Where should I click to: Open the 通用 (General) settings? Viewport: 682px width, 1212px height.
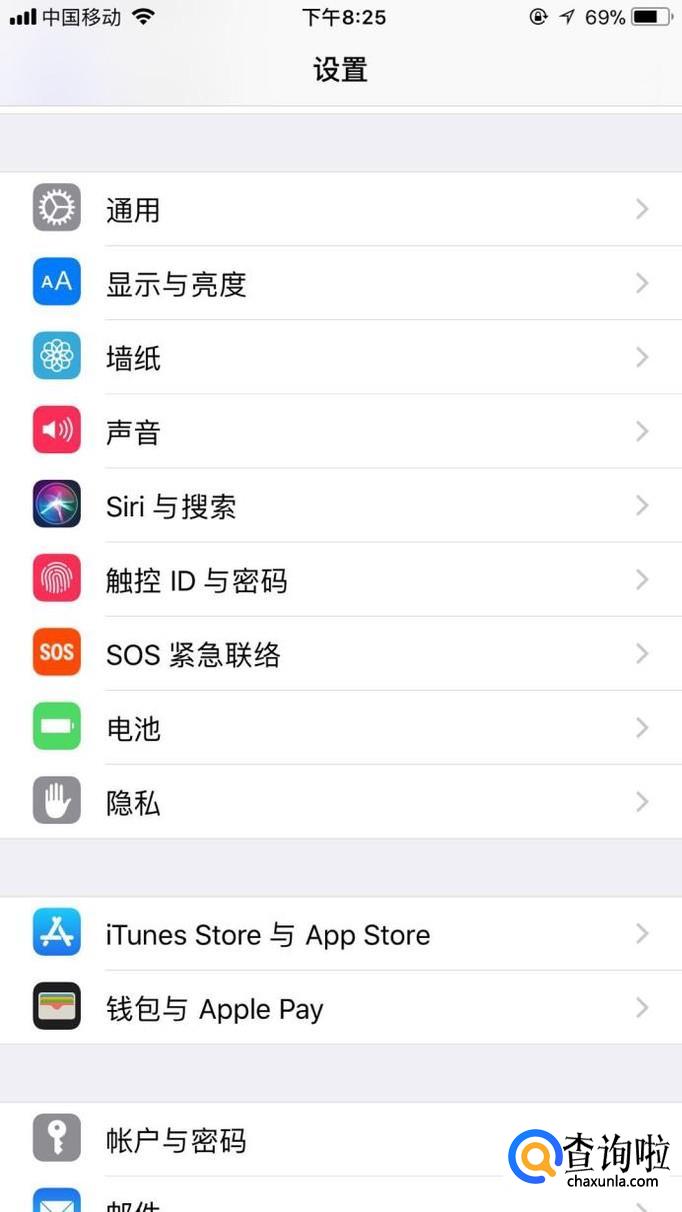click(x=340, y=209)
